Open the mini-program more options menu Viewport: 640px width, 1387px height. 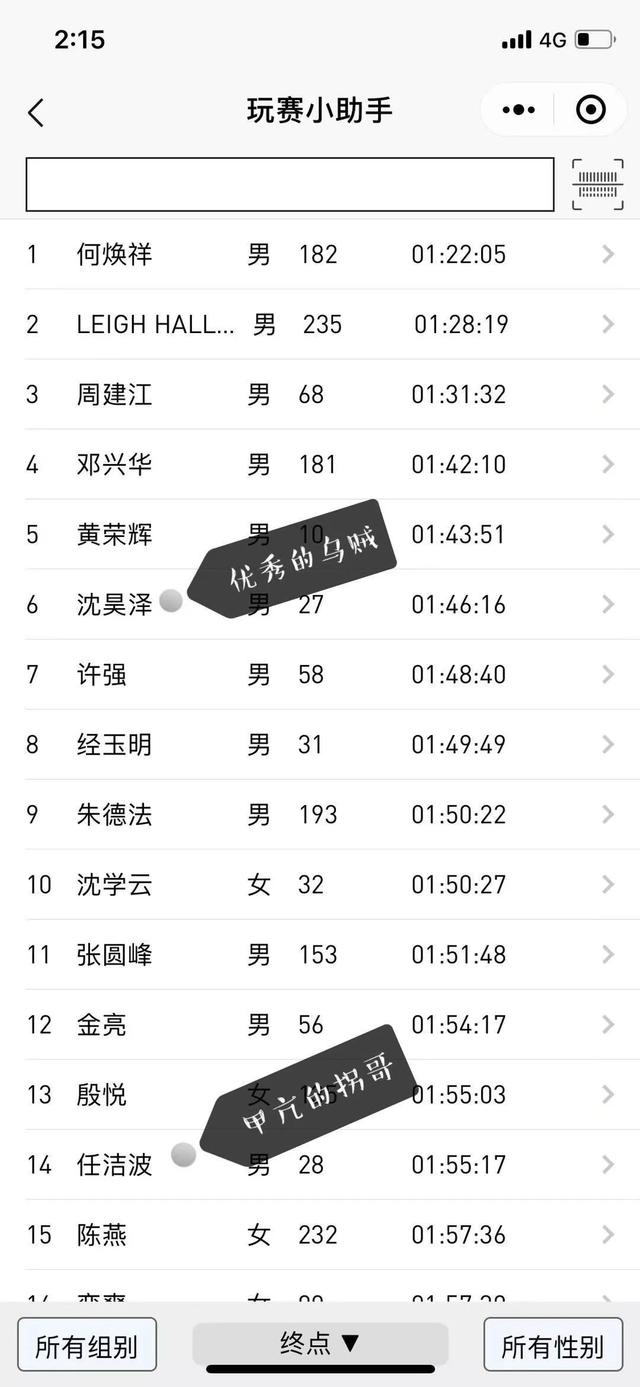coord(518,110)
